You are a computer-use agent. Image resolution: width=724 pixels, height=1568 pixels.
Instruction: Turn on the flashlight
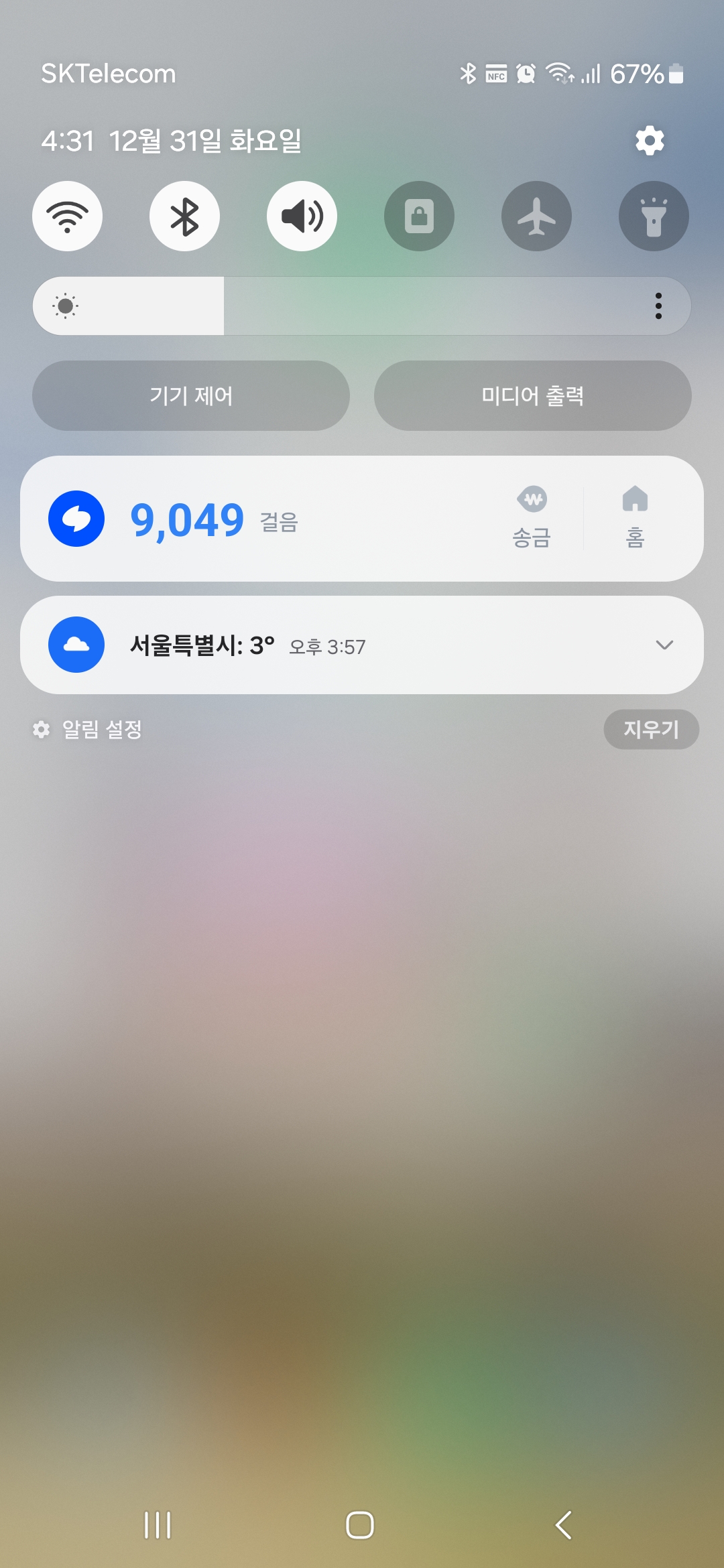tap(654, 216)
